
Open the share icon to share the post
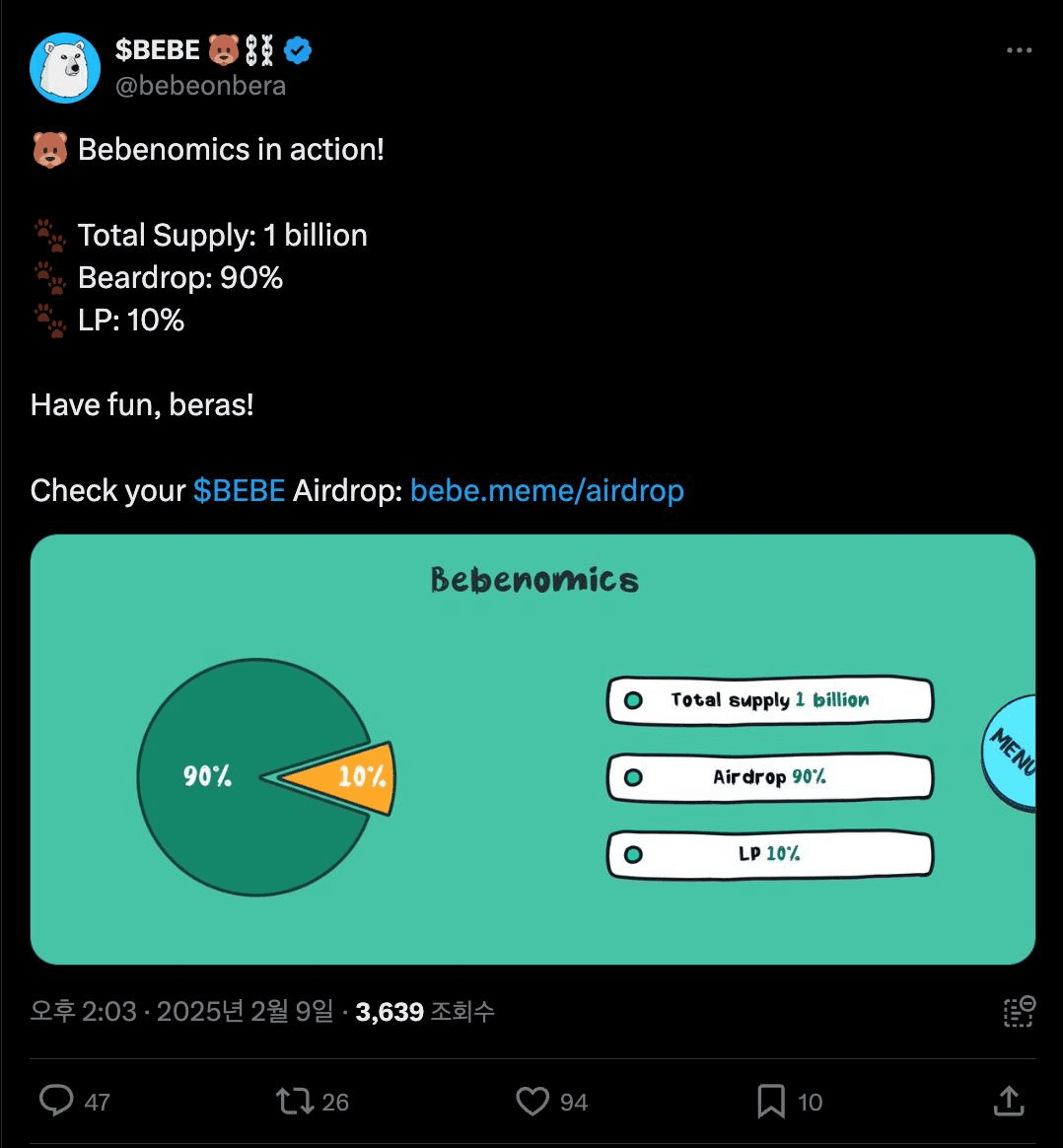coord(1010,1102)
